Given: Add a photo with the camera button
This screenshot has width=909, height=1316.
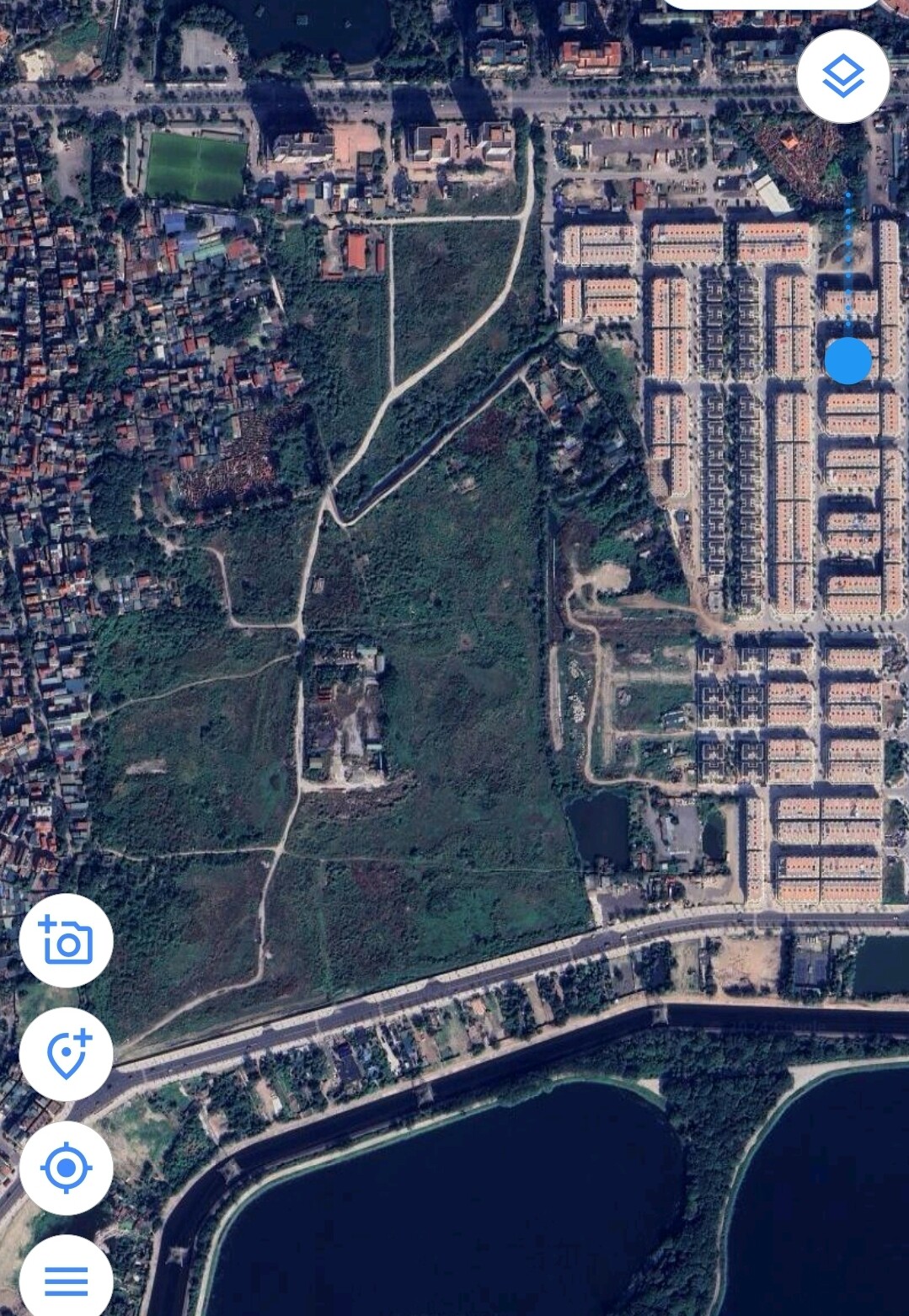Looking at the screenshot, I should pos(67,941).
